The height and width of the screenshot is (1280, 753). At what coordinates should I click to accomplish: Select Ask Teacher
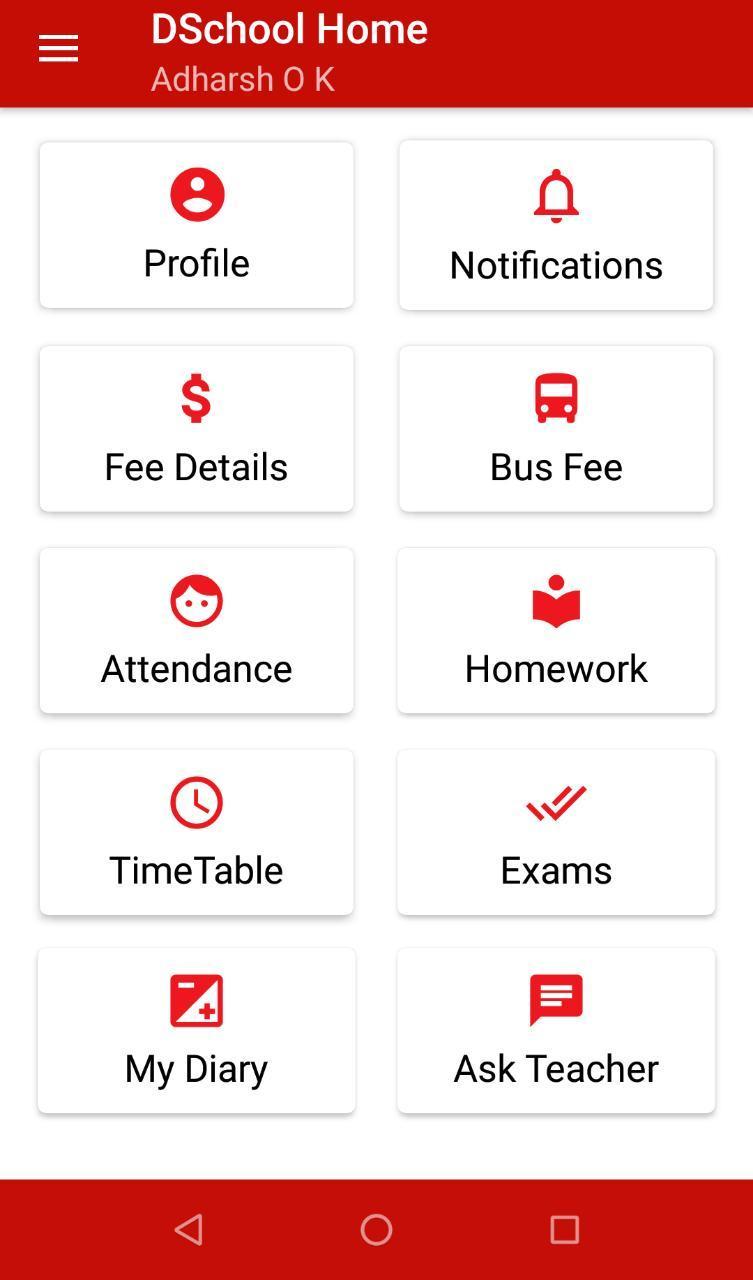pyautogui.click(x=556, y=1031)
